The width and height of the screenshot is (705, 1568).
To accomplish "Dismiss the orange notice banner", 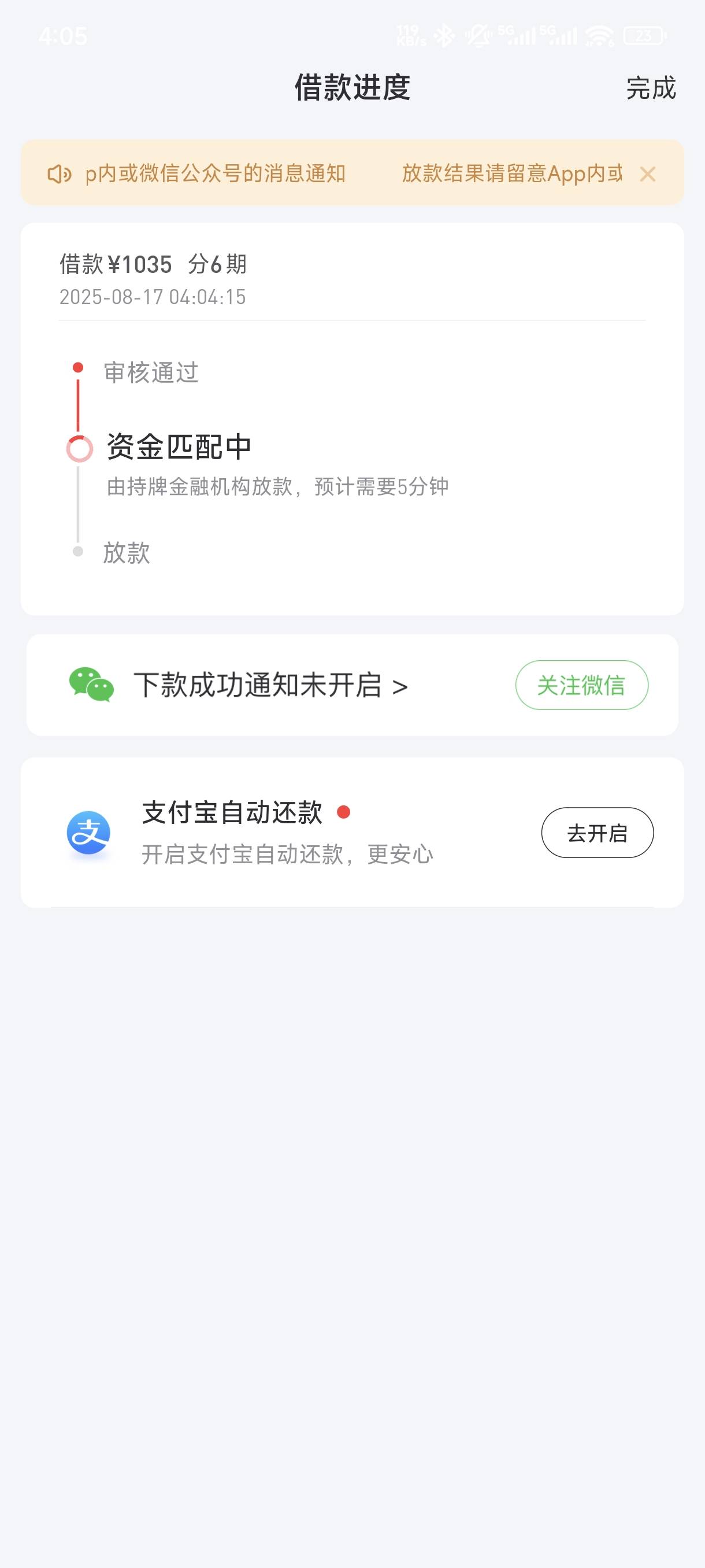I will coord(647,174).
